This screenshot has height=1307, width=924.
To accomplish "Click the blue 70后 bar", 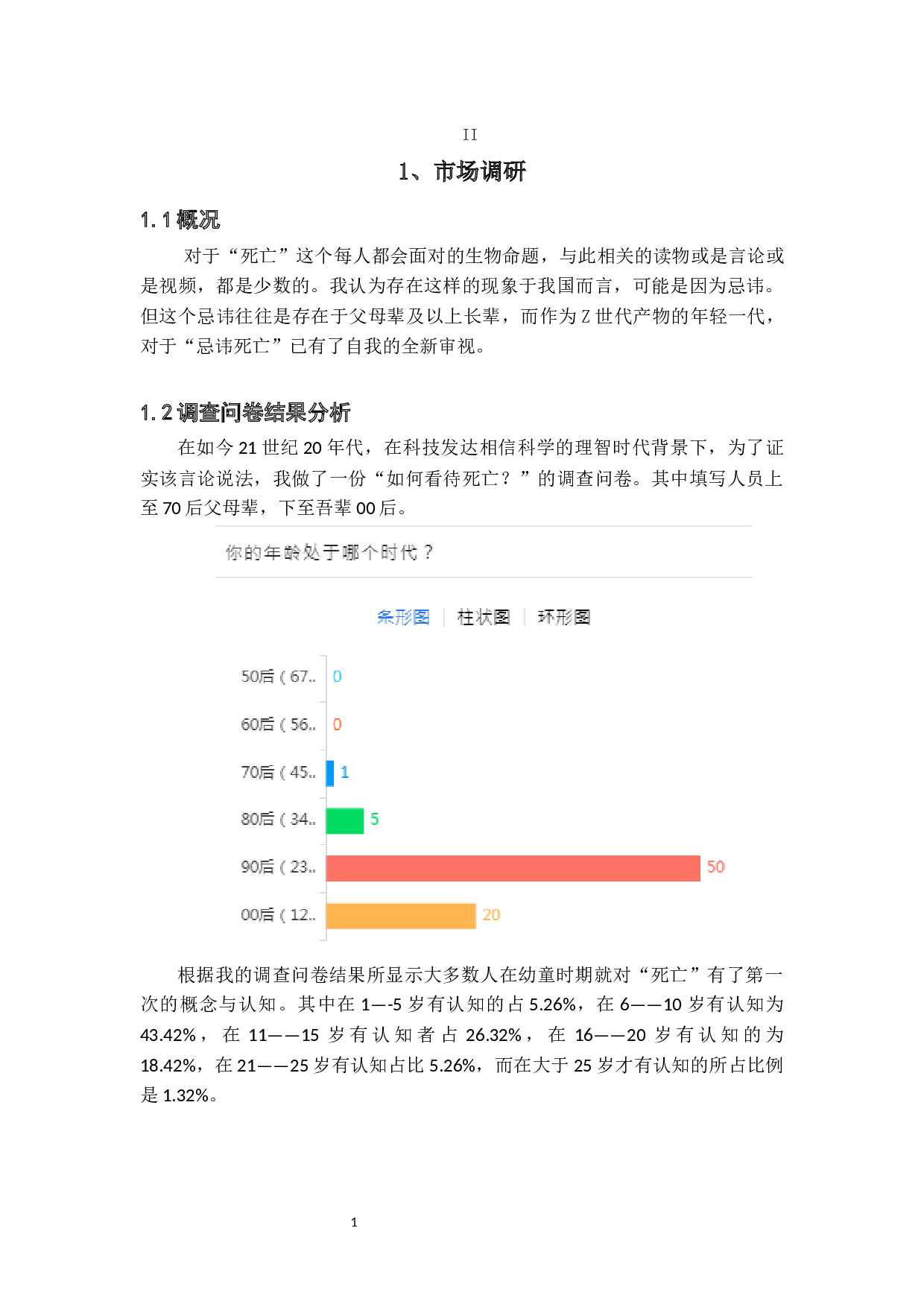I will point(330,772).
